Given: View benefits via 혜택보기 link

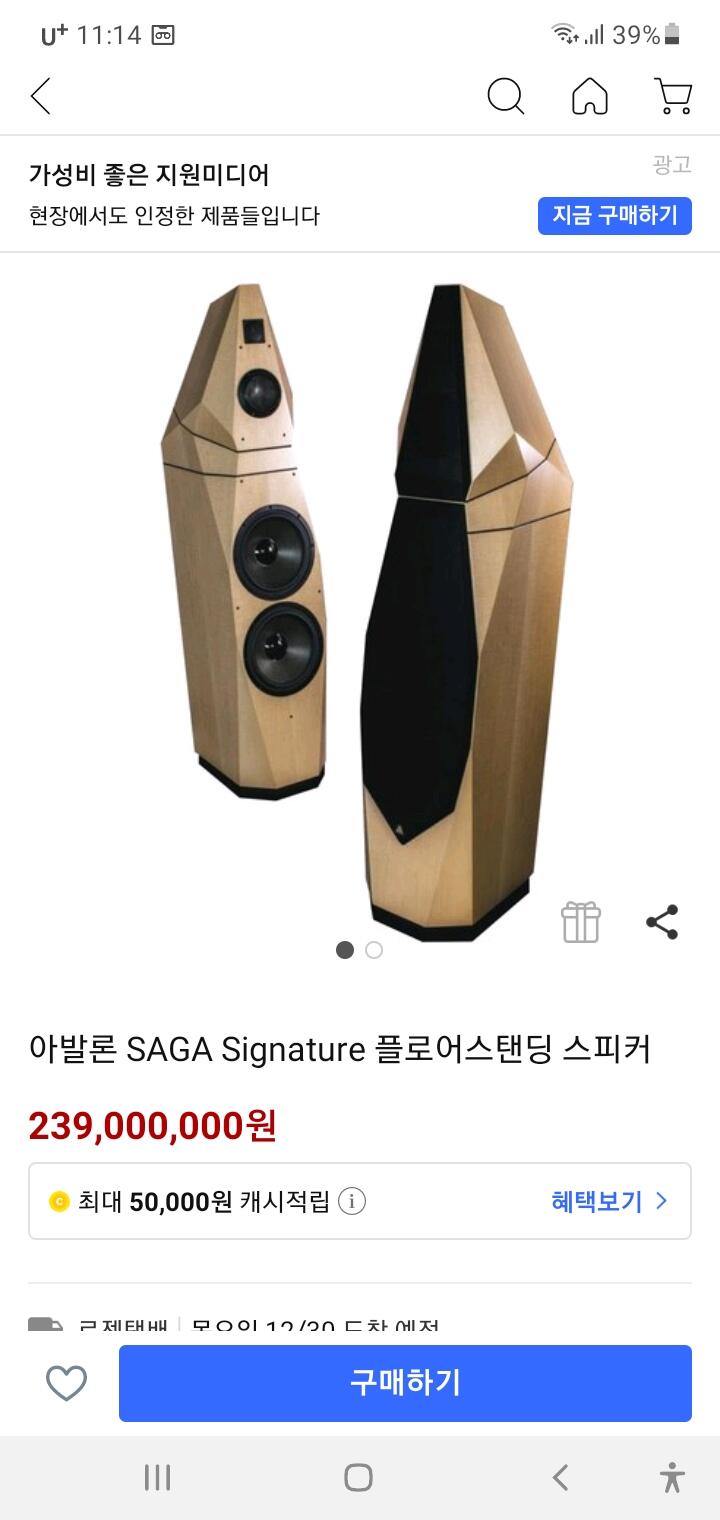Looking at the screenshot, I should tap(608, 1201).
